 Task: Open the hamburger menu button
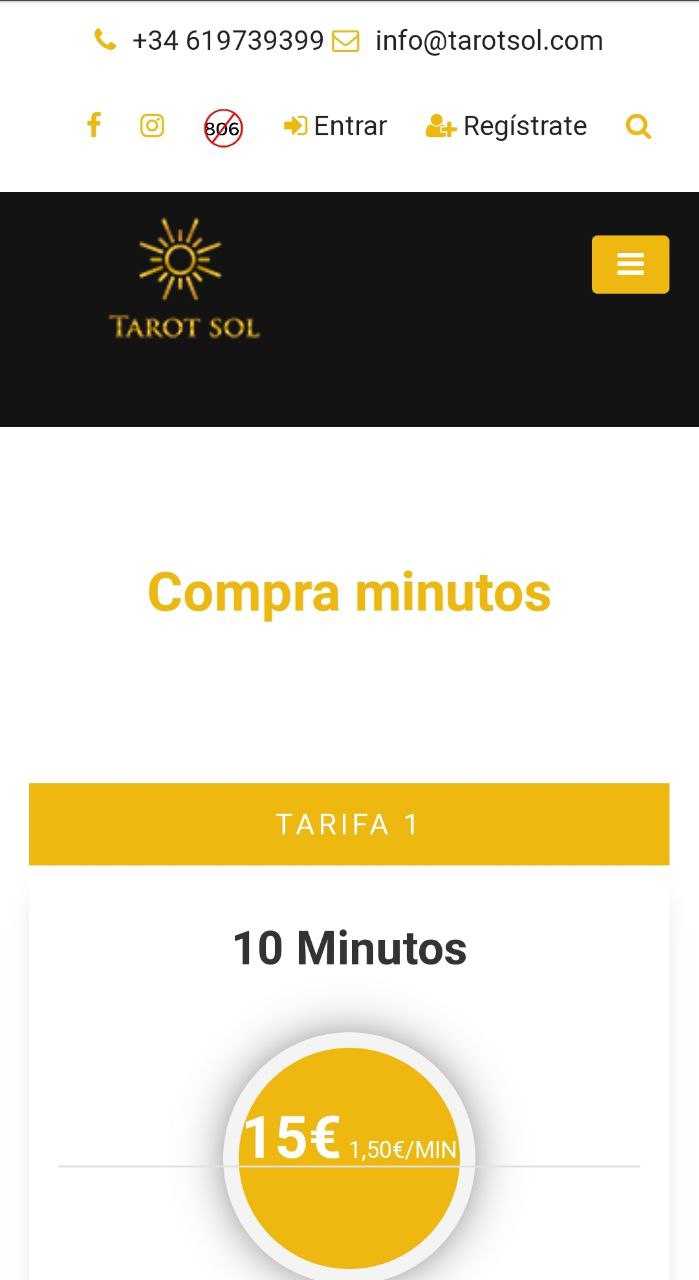pyautogui.click(x=630, y=264)
